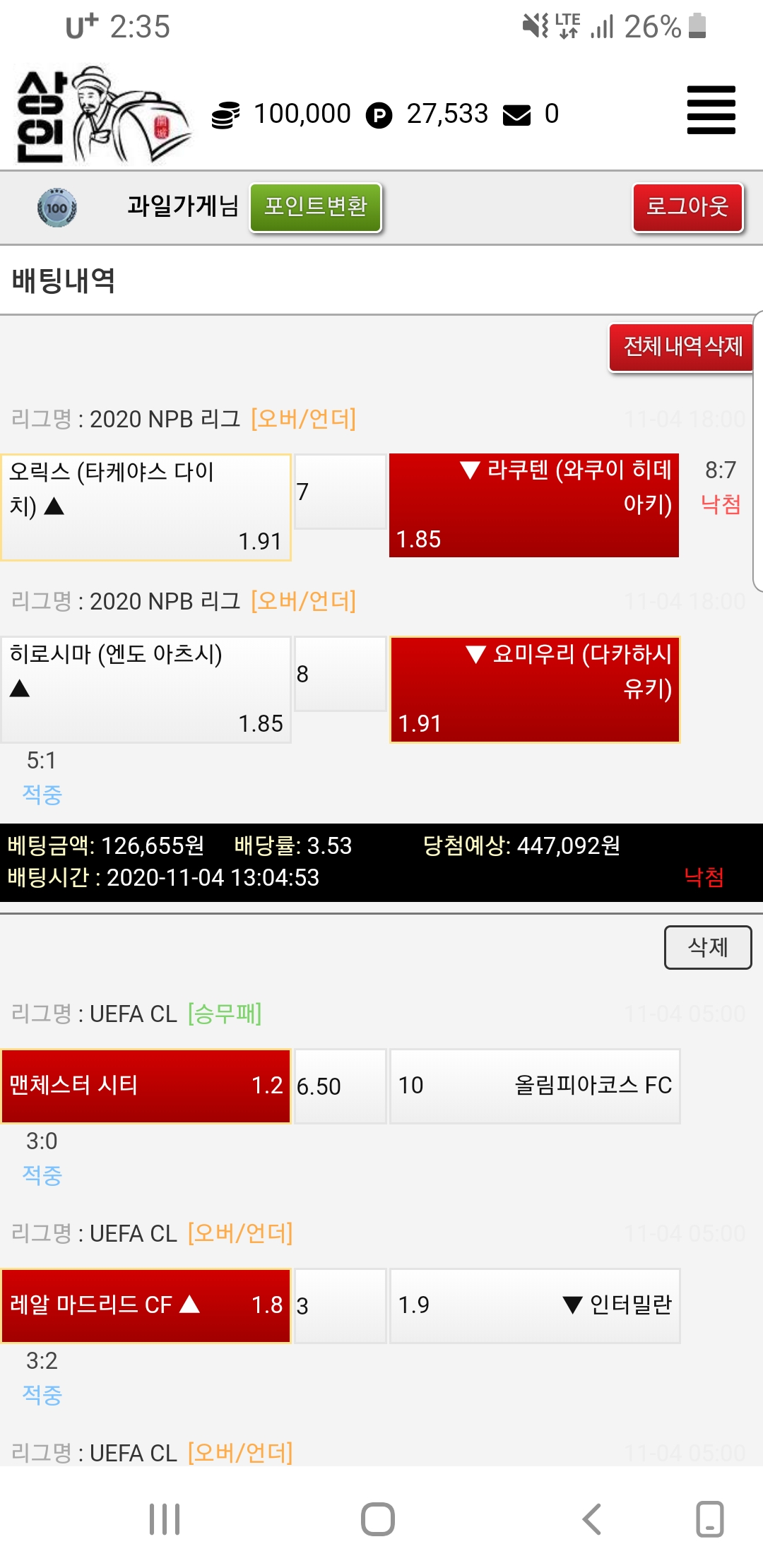Open the messages envelope icon

click(516, 114)
